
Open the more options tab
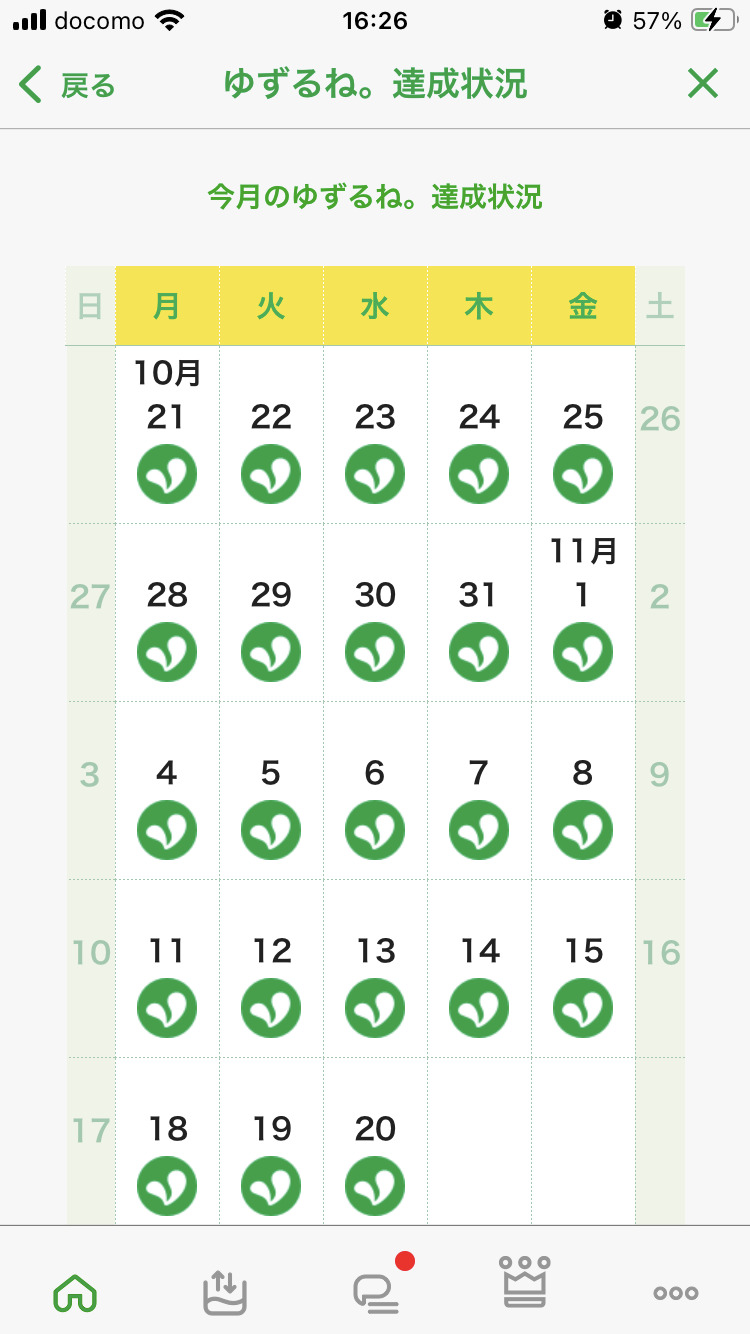coord(676,1293)
